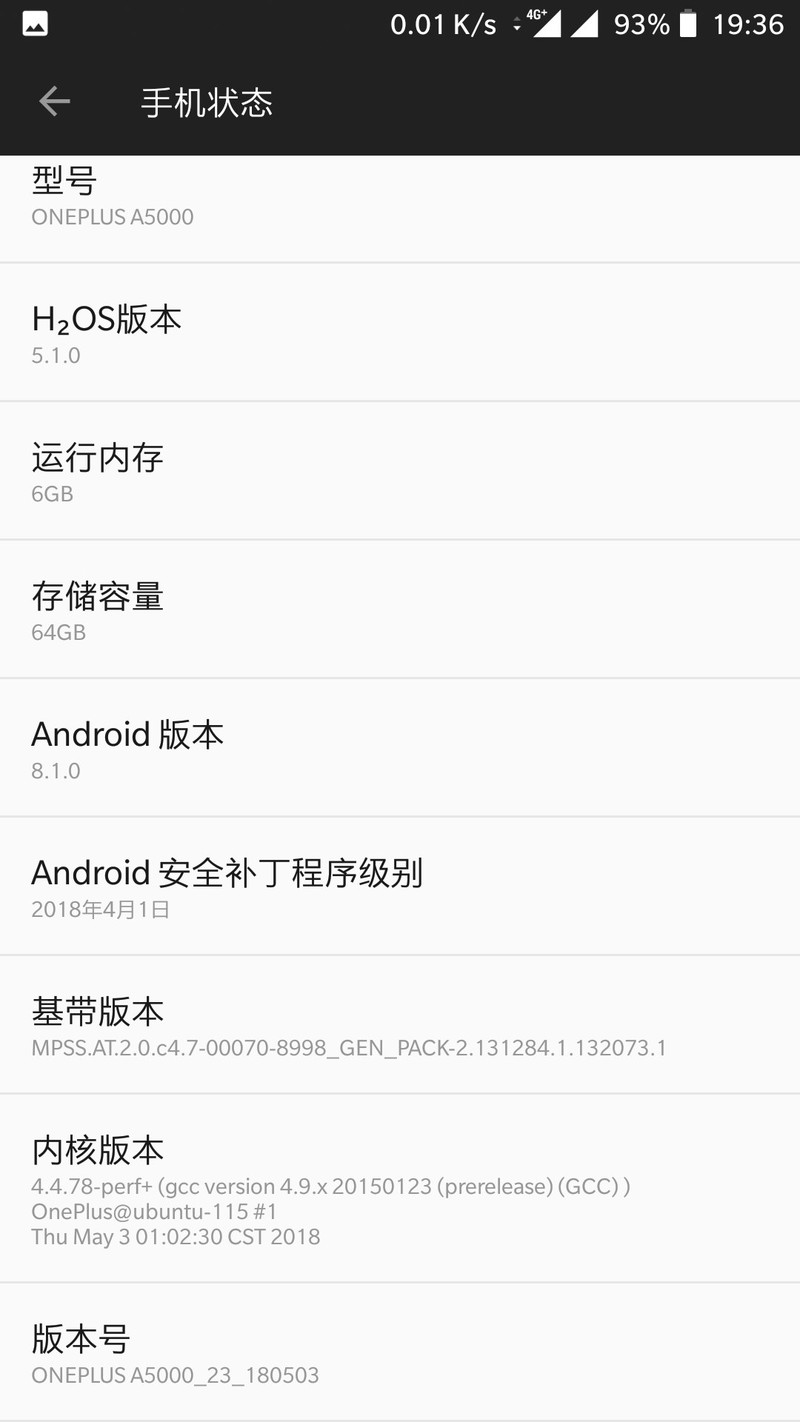800x1422 pixels.
Task: Tap the second SIM signal strength icon
Action: [x=585, y=24]
